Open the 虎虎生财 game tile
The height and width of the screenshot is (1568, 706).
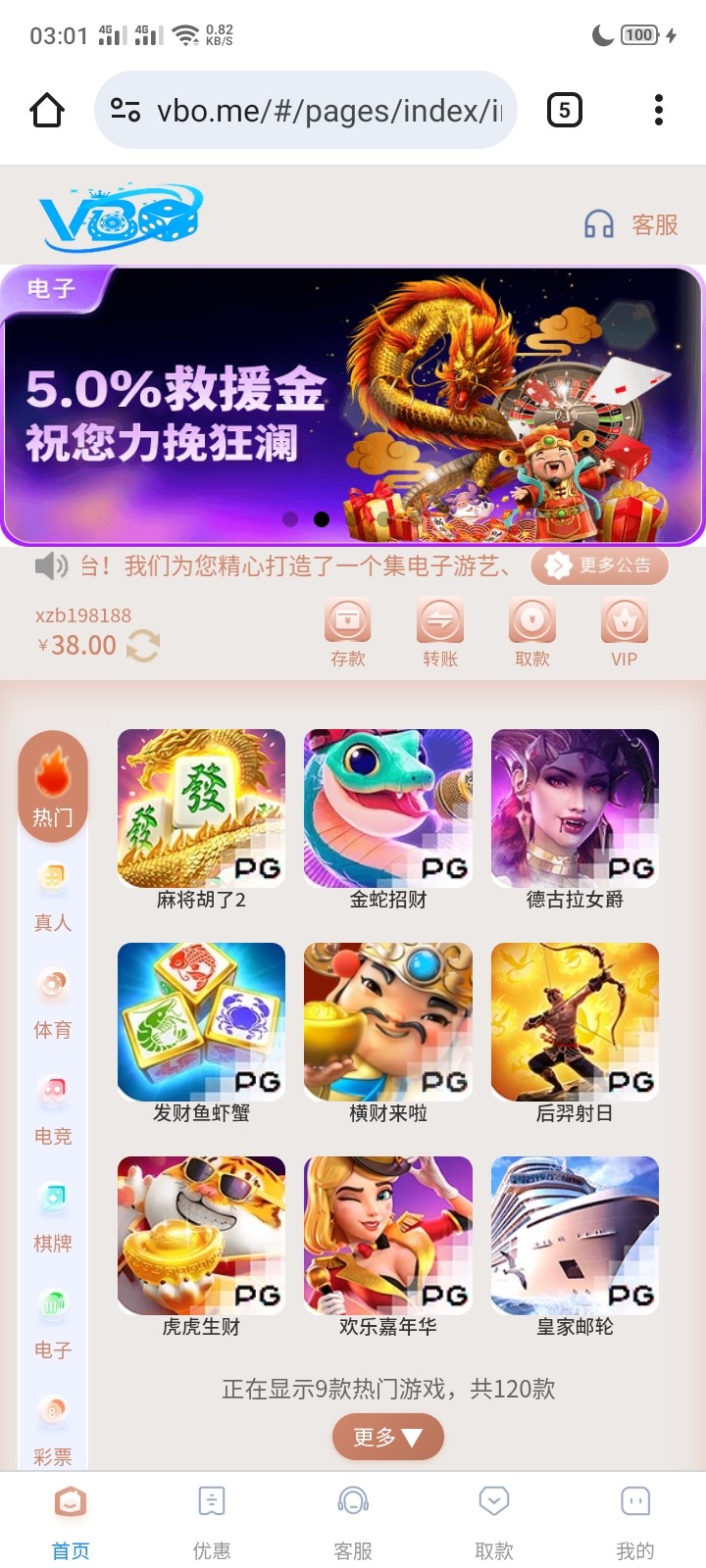(x=201, y=1237)
